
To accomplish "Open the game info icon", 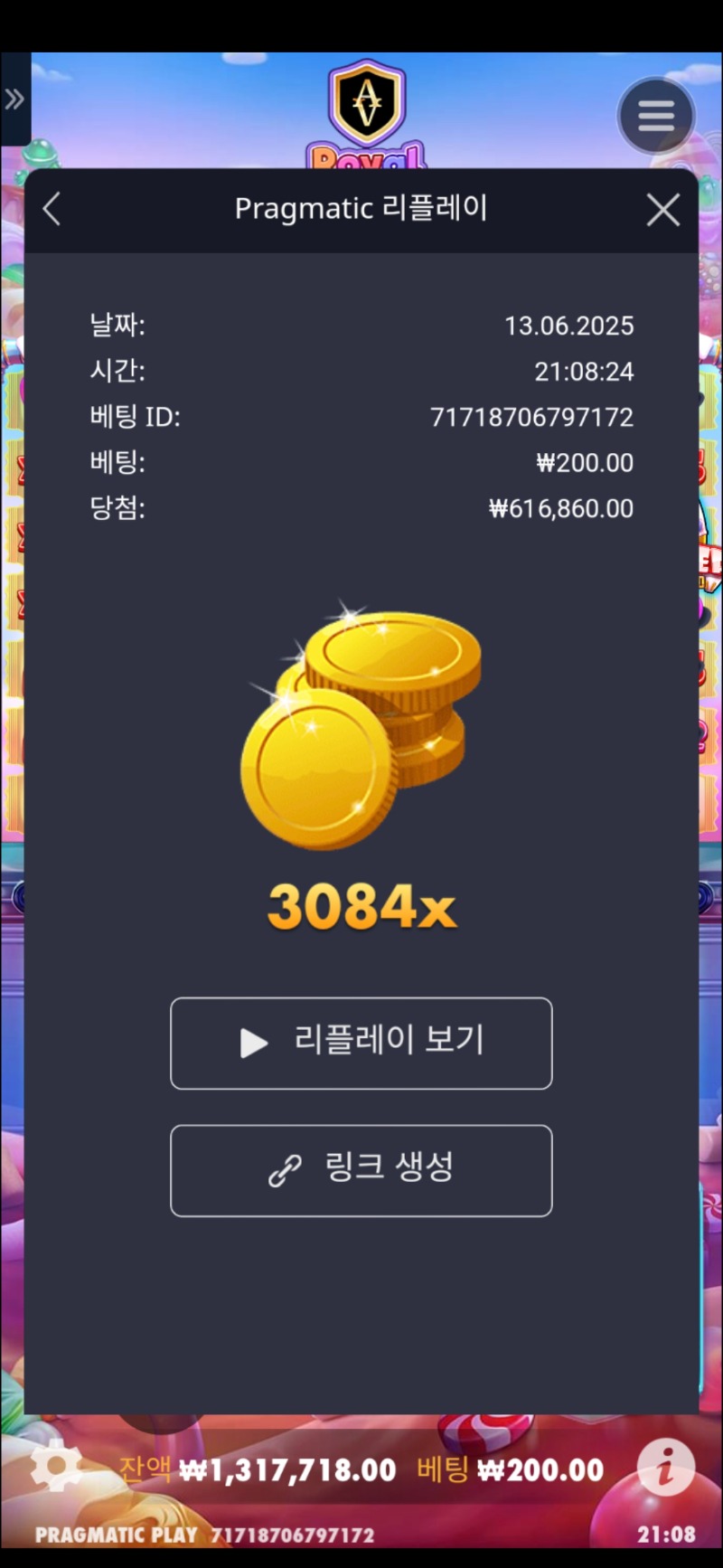I will tap(666, 1467).
